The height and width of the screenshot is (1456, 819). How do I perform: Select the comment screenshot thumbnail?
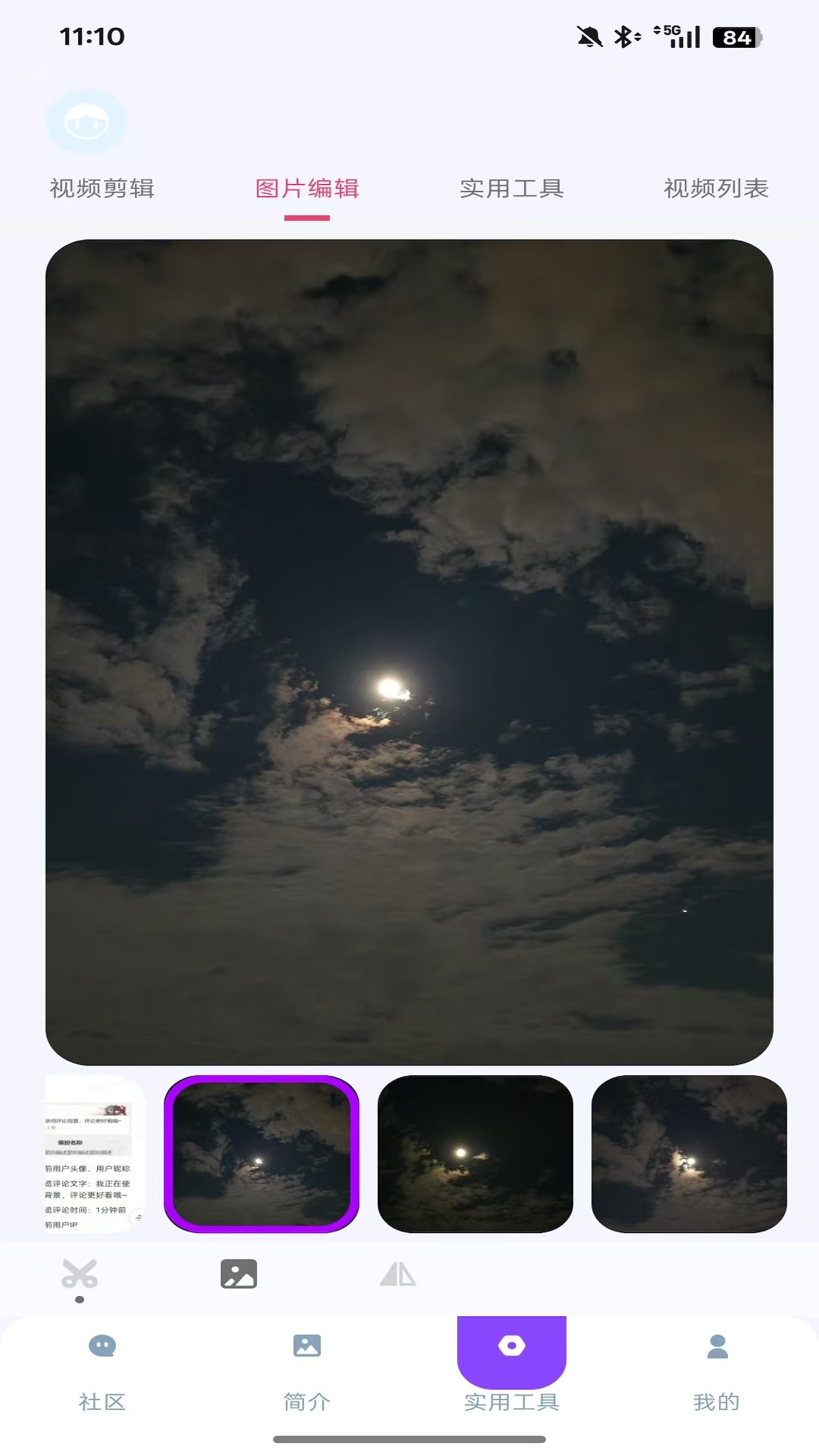pos(94,1153)
